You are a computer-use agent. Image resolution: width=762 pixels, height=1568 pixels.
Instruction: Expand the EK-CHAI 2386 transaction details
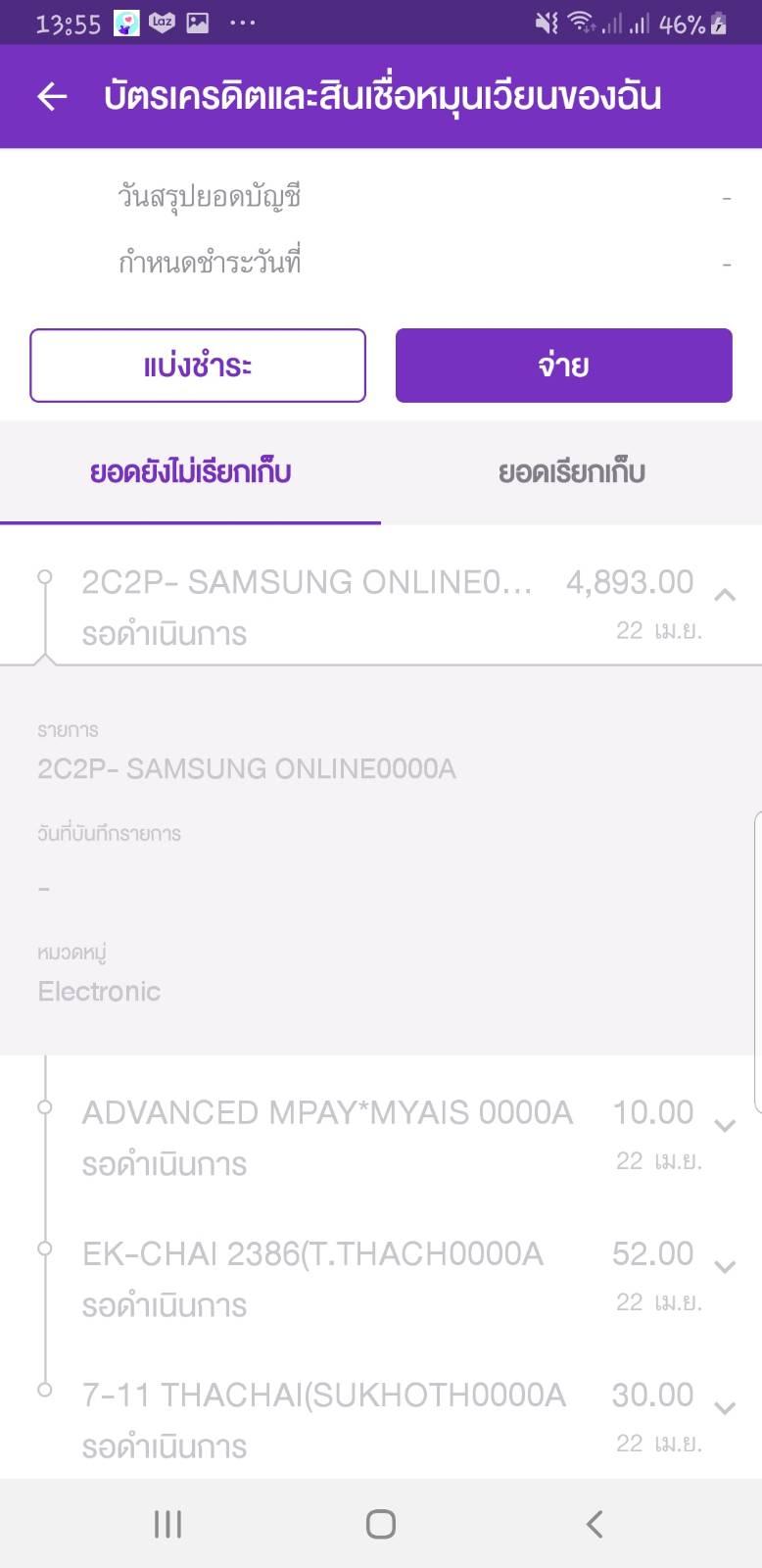pos(725,1267)
